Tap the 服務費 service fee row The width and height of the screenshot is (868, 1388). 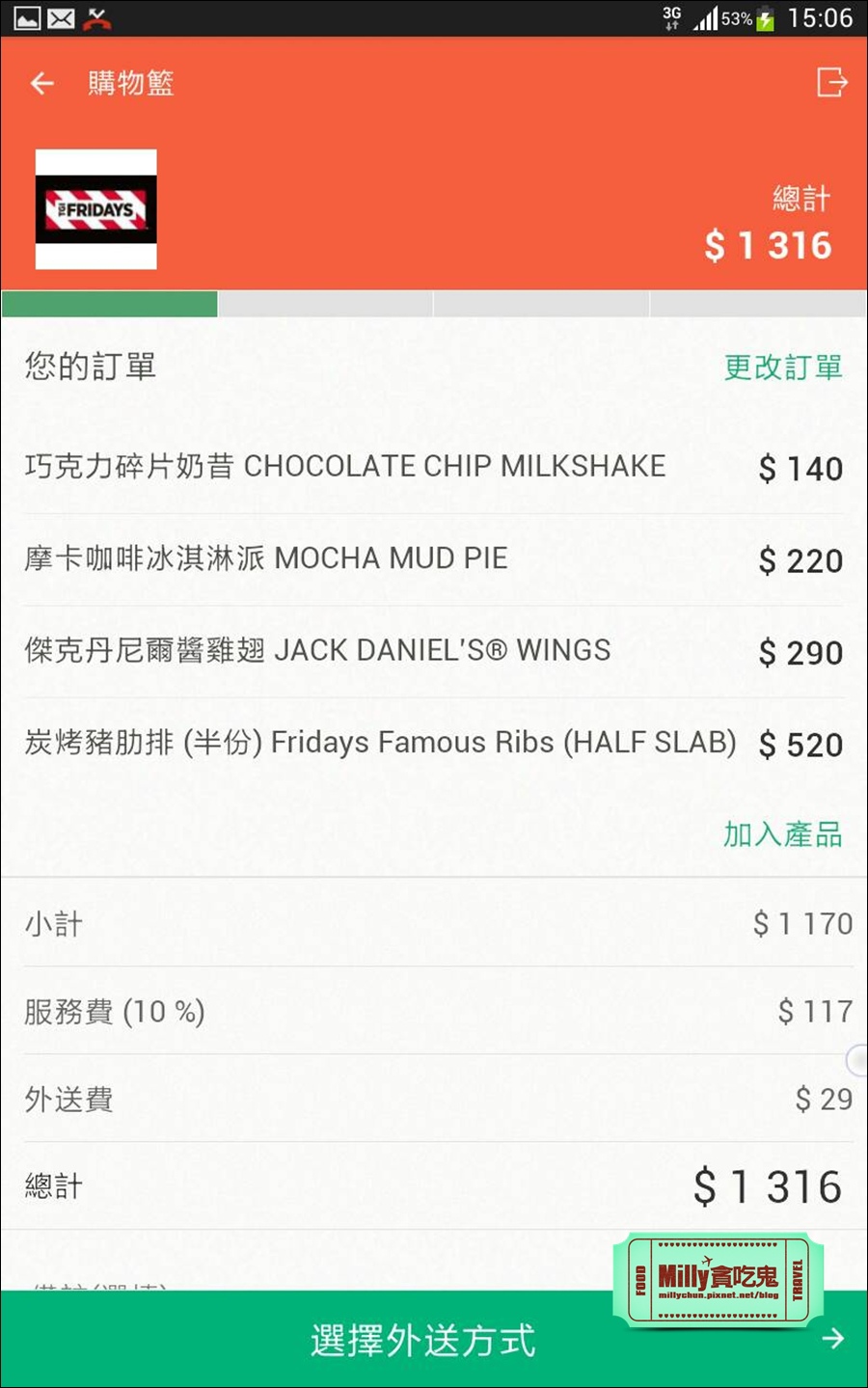[x=434, y=1011]
